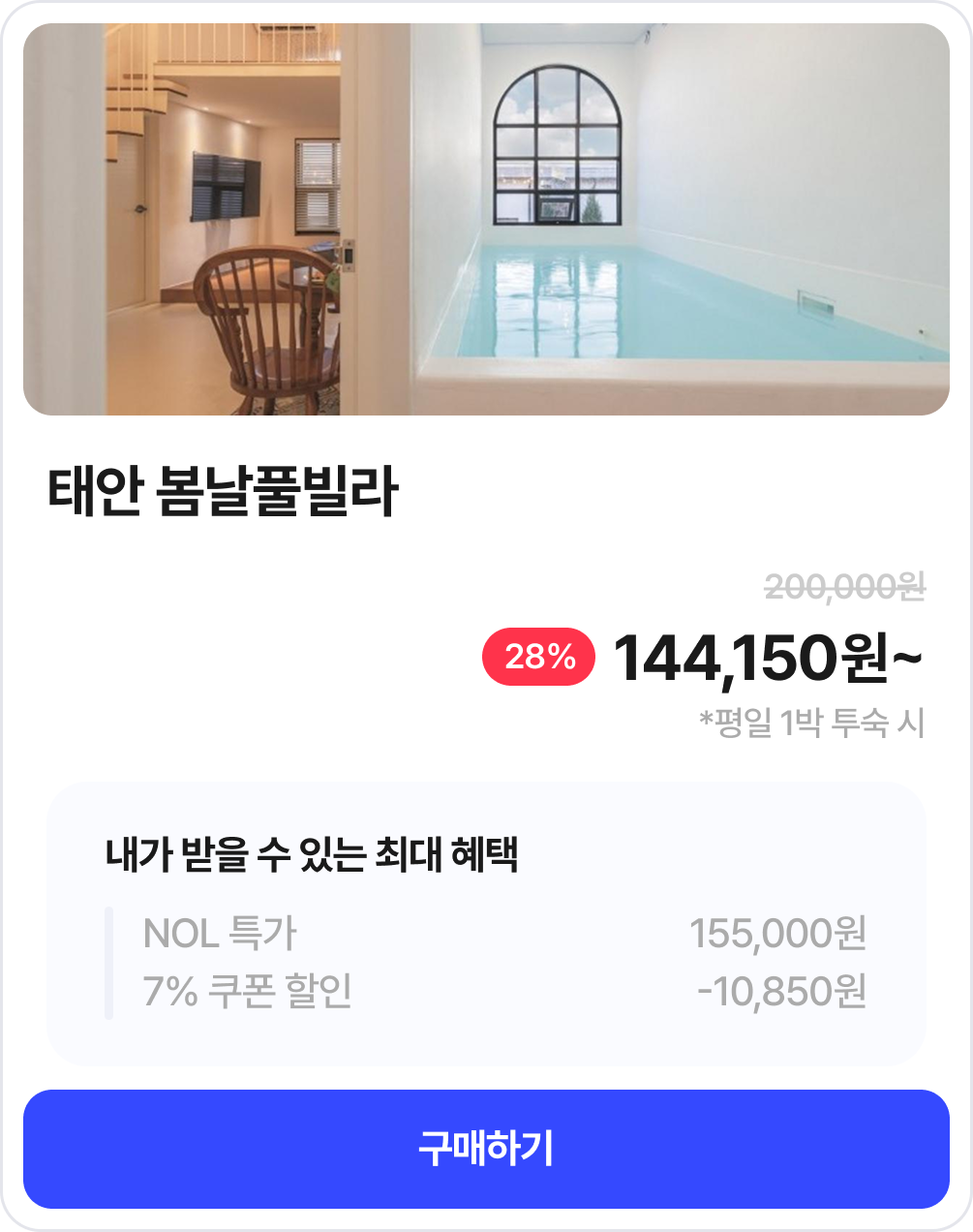Image resolution: width=973 pixels, height=1232 pixels.
Task: Tap the 구매하기 purchase button
Action: click(x=486, y=1149)
